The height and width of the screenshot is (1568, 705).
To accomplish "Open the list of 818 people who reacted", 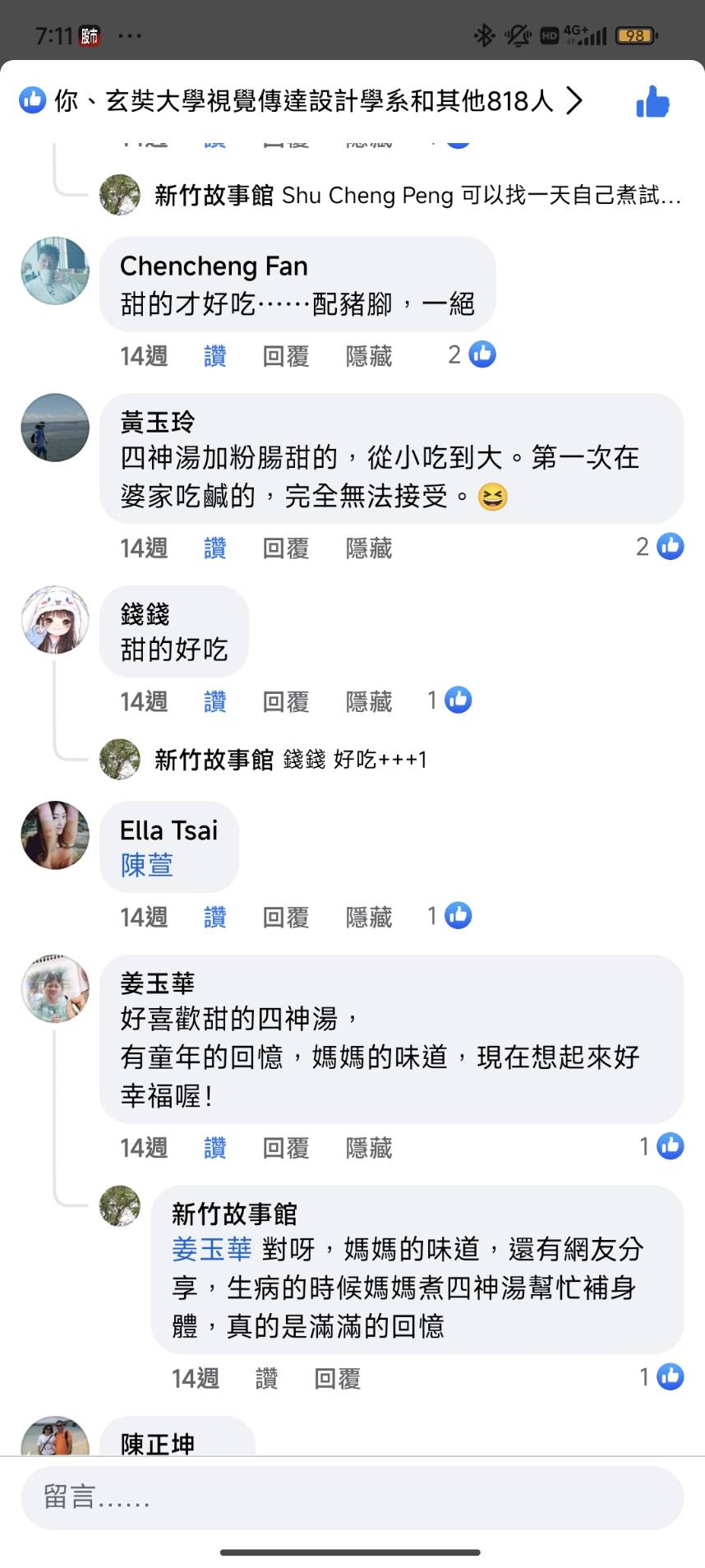I will (x=304, y=101).
